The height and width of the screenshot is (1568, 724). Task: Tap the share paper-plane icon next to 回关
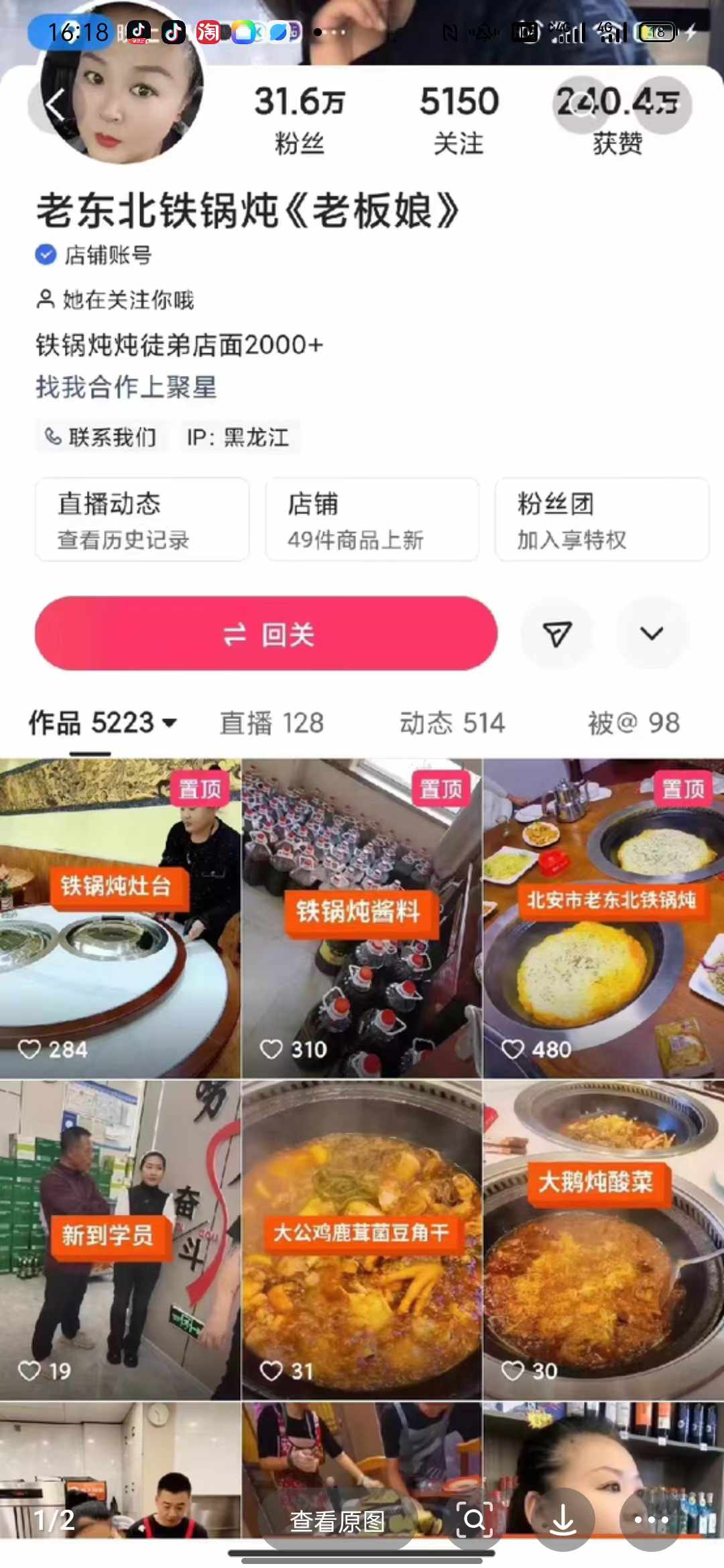click(x=556, y=633)
